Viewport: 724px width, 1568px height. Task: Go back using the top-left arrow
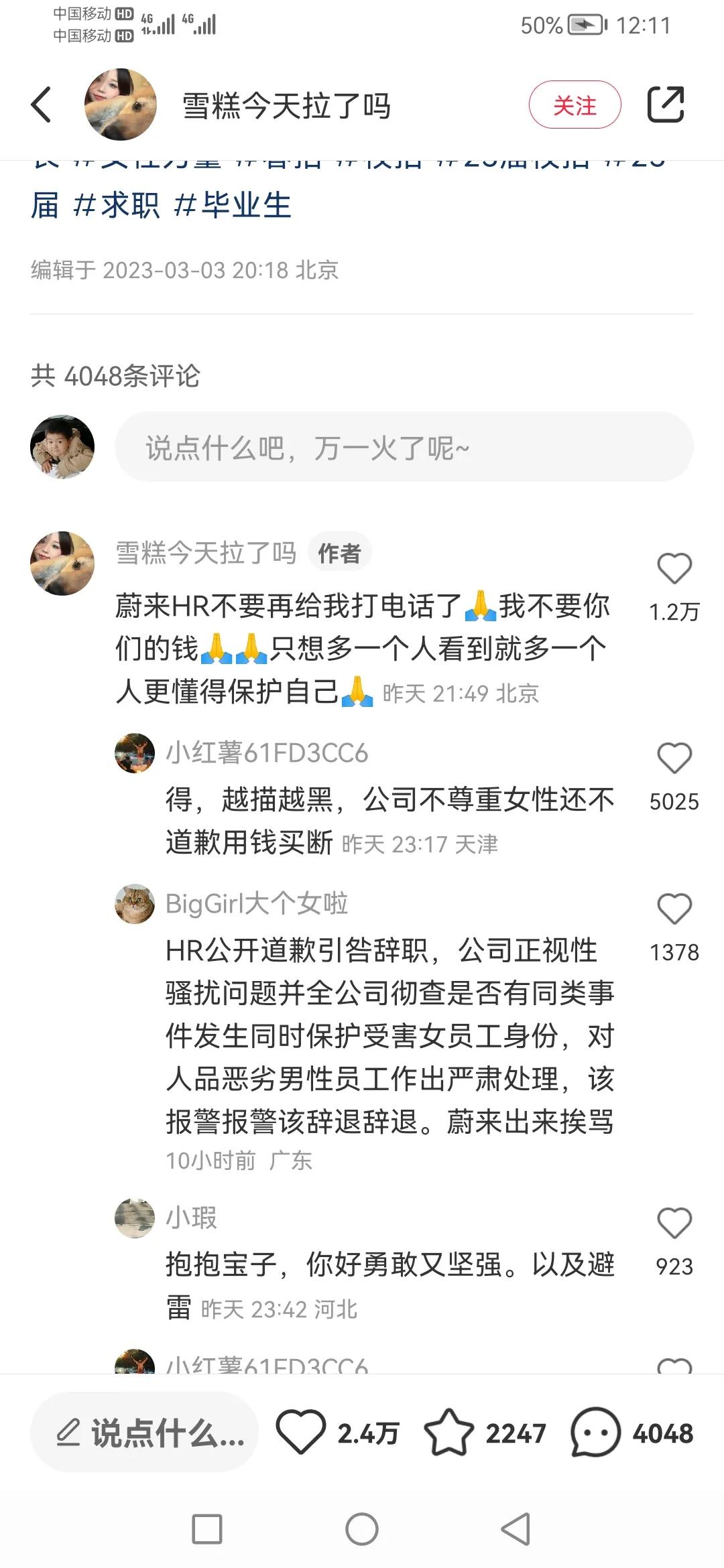42,105
